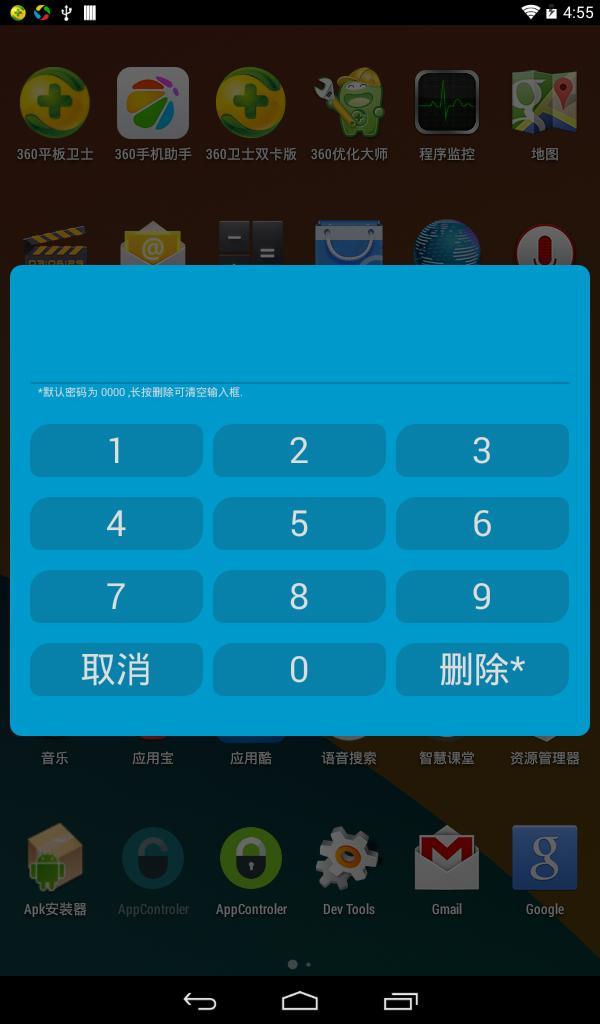This screenshot has height=1024, width=600.
Task: Cancel the password dialog with 取消
Action: pos(116,669)
